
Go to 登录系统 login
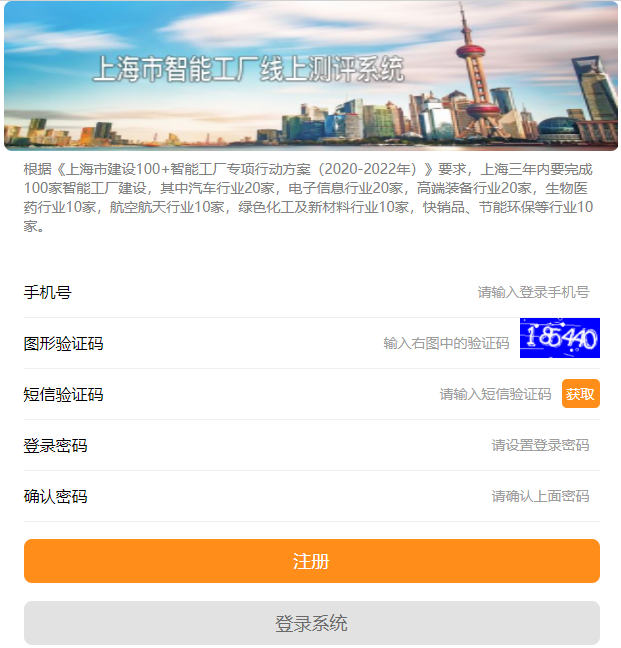coord(311,623)
